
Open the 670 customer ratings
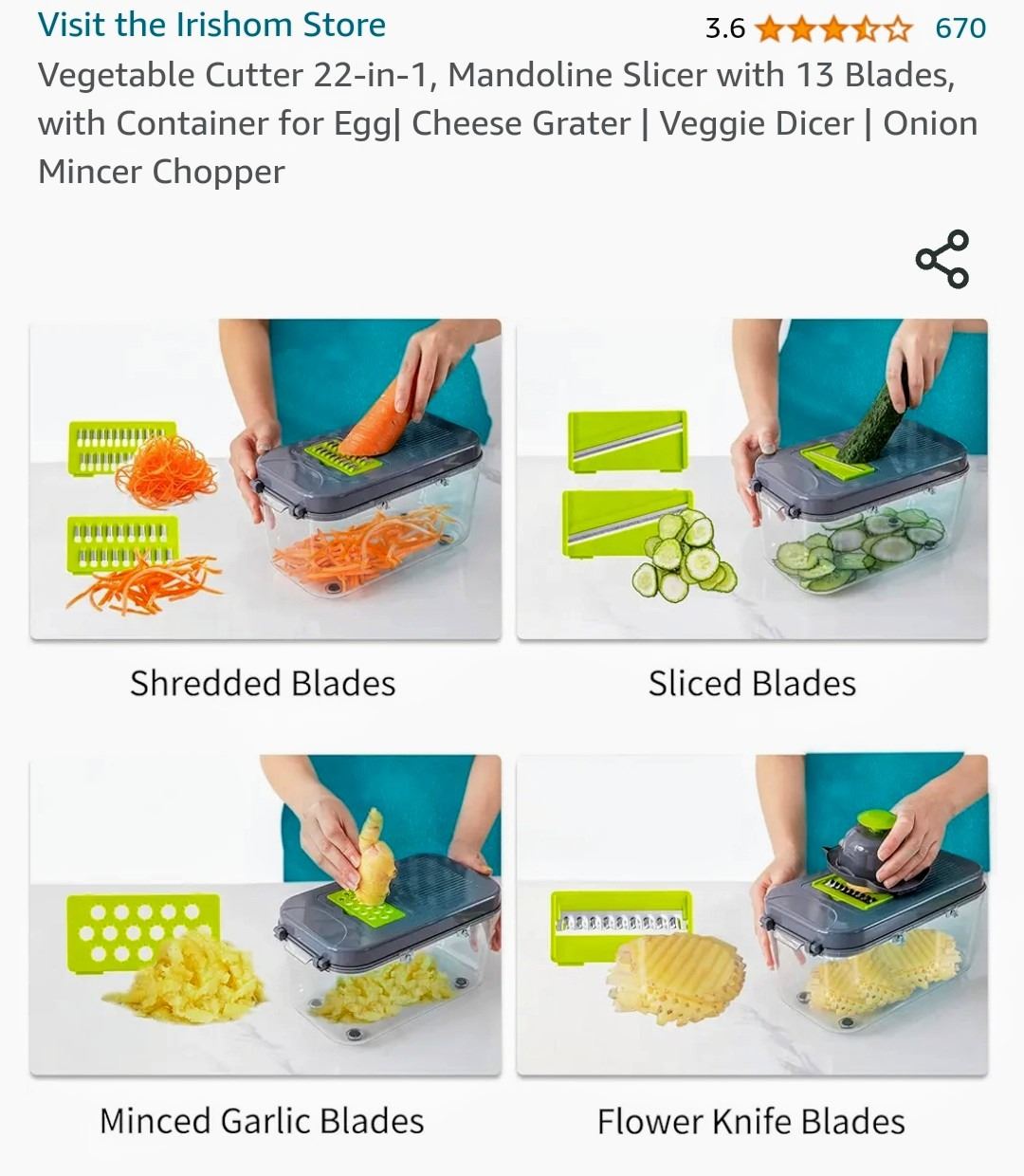tap(960, 28)
